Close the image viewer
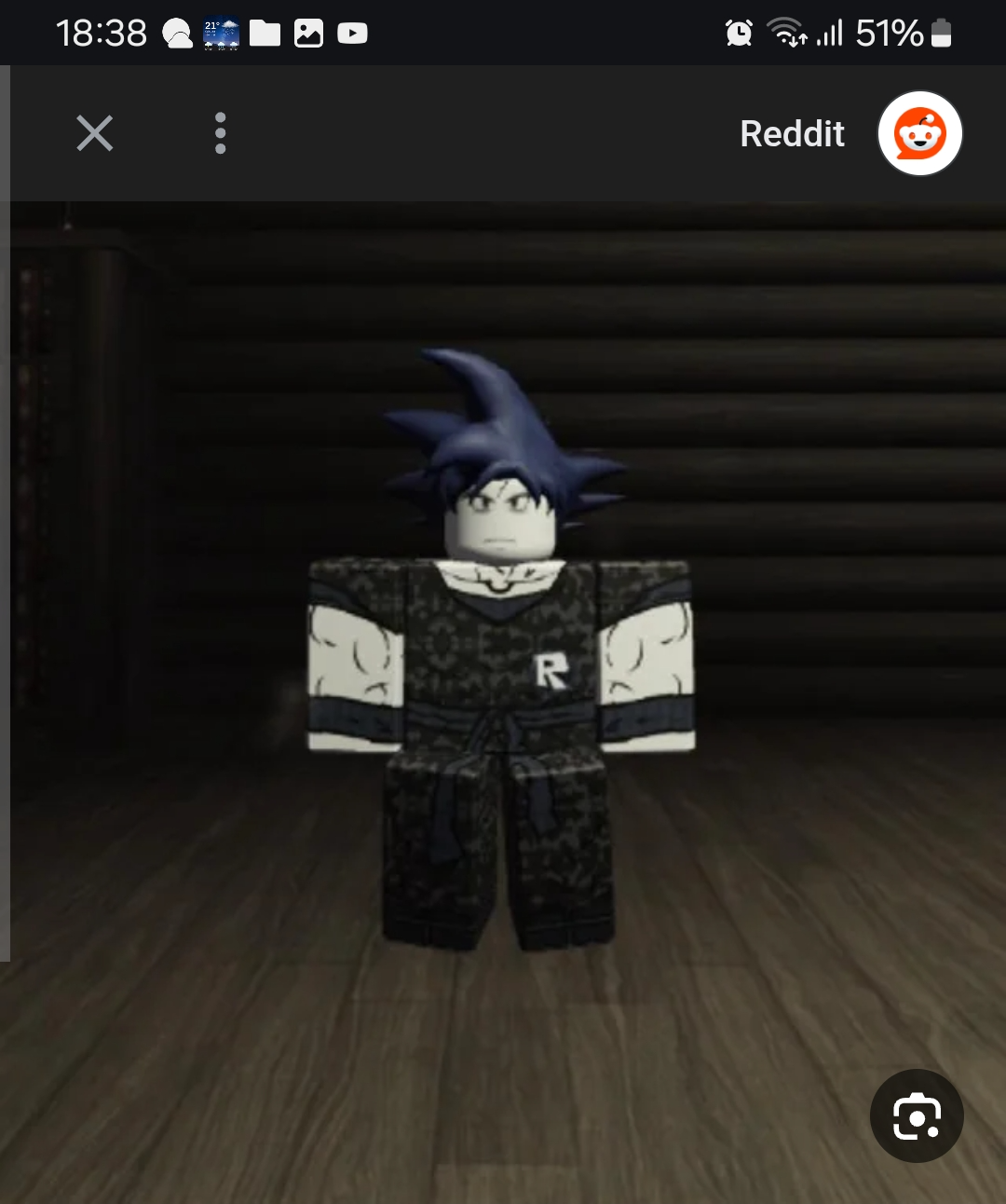The width and height of the screenshot is (1006, 1204). pyautogui.click(x=94, y=133)
